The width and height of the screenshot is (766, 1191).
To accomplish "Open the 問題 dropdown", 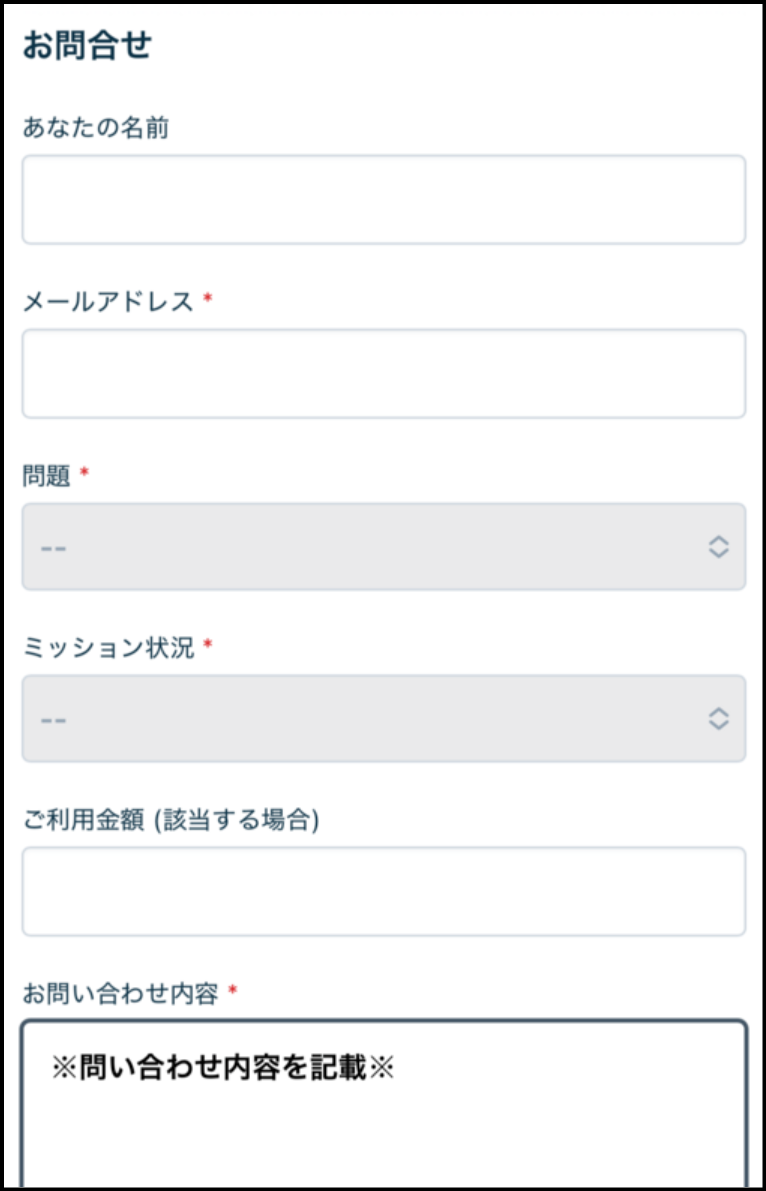I will [x=383, y=547].
